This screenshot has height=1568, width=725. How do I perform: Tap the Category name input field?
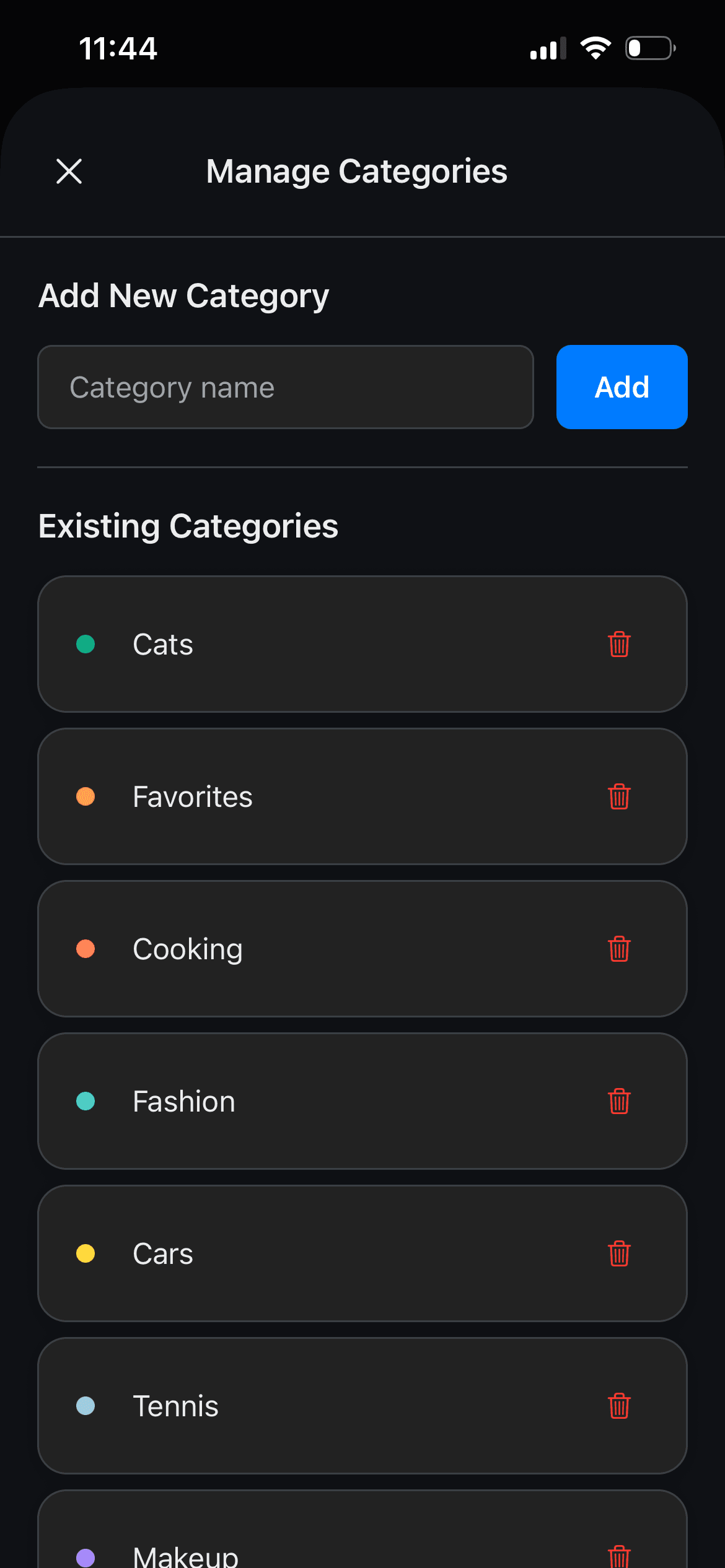pos(285,387)
